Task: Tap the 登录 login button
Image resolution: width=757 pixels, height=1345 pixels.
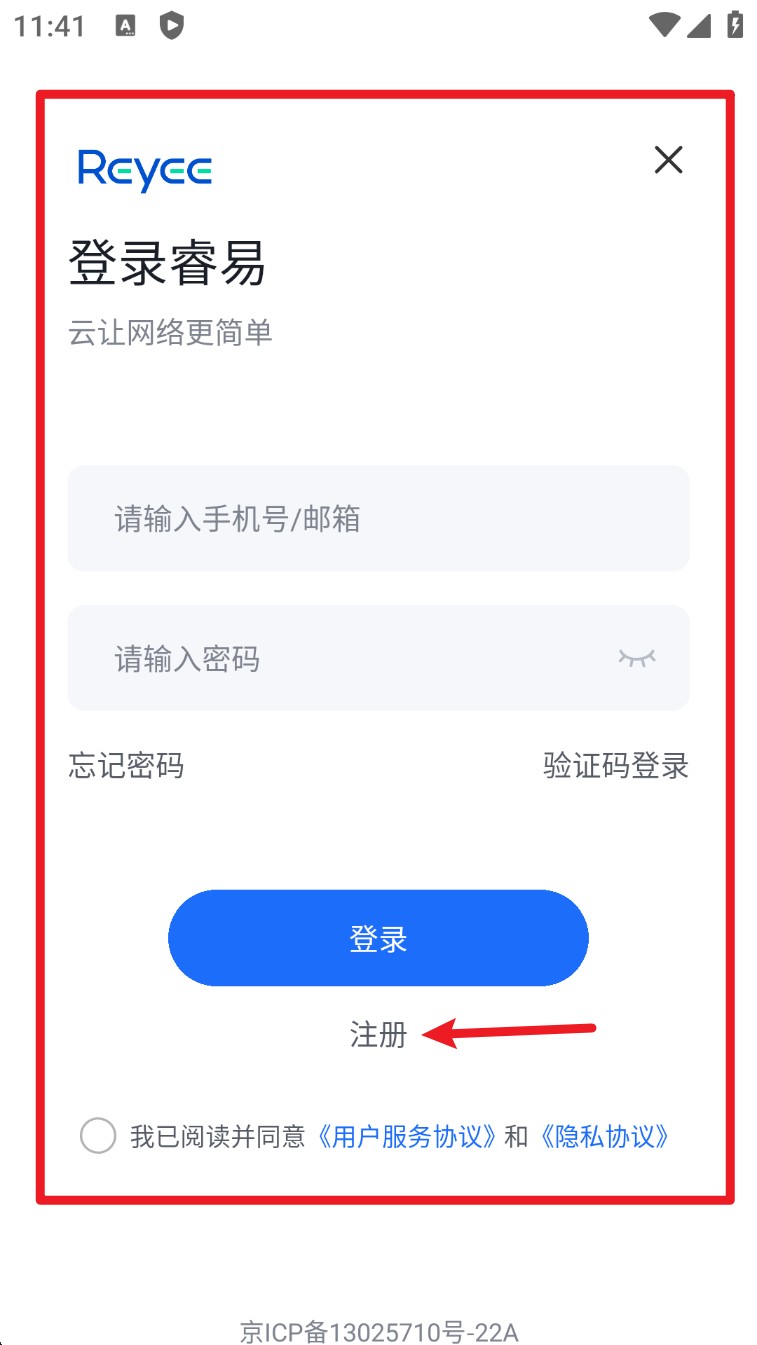Action: click(378, 938)
